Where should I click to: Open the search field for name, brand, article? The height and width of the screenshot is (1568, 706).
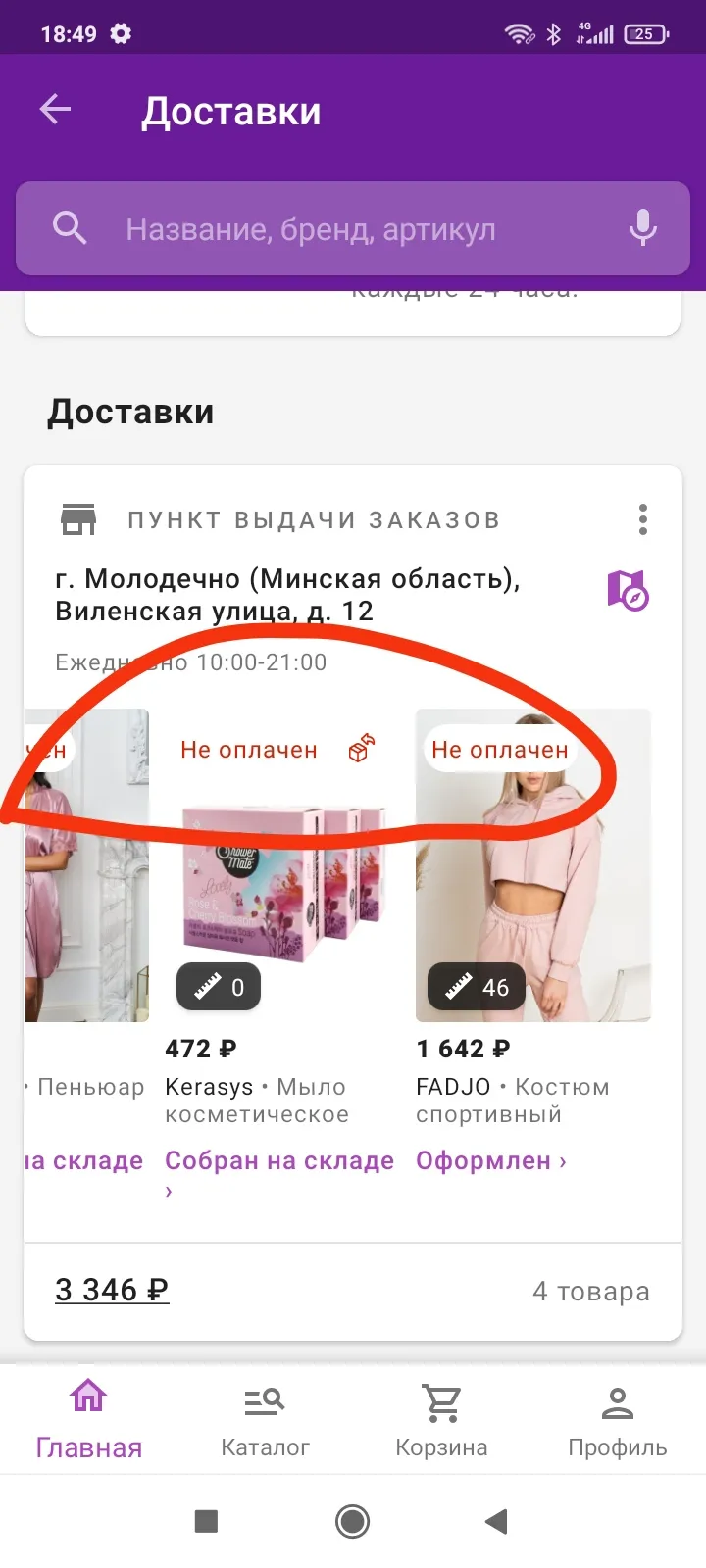(x=353, y=229)
